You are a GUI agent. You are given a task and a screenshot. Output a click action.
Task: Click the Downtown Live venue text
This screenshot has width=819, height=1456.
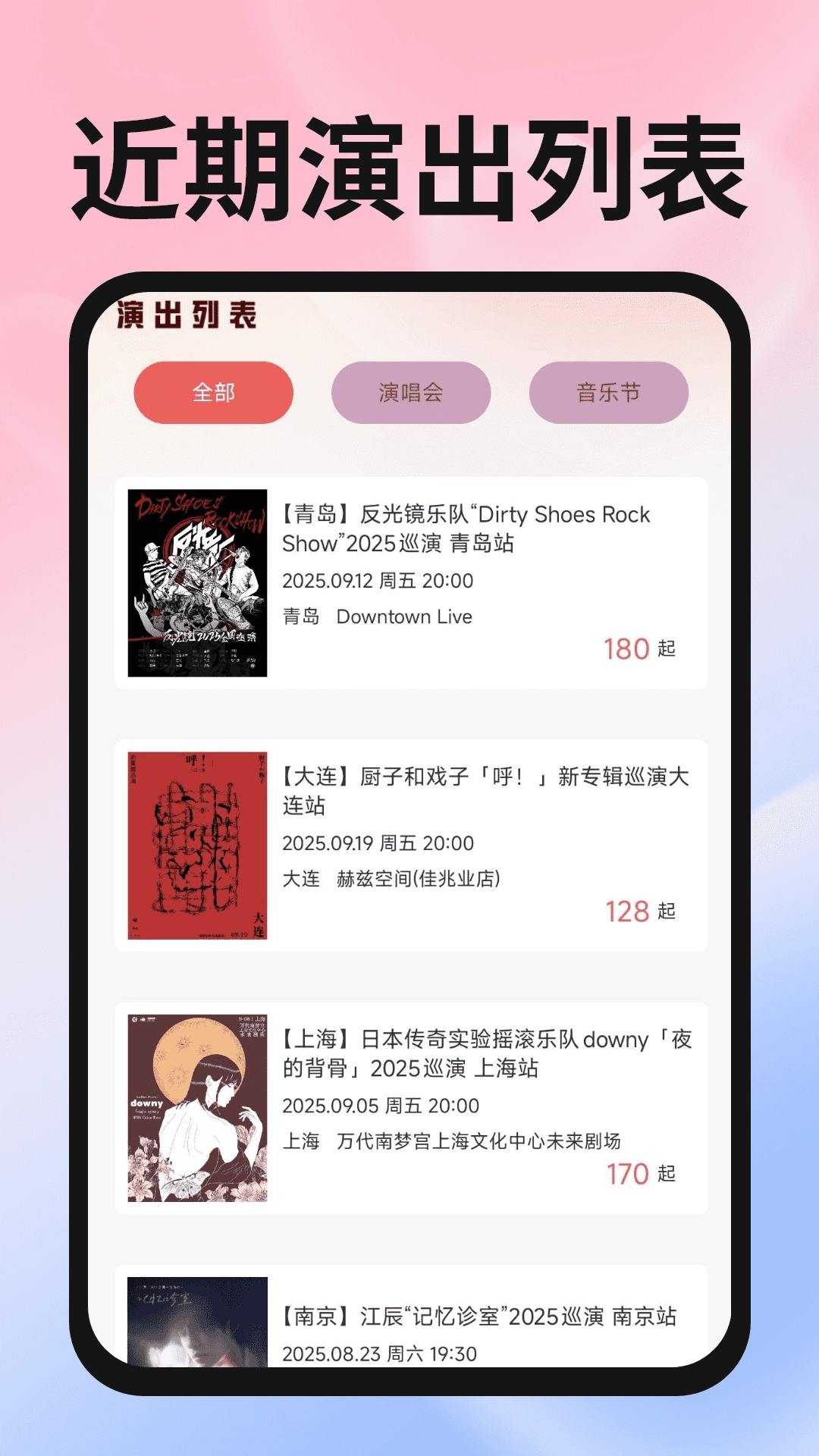(x=405, y=617)
